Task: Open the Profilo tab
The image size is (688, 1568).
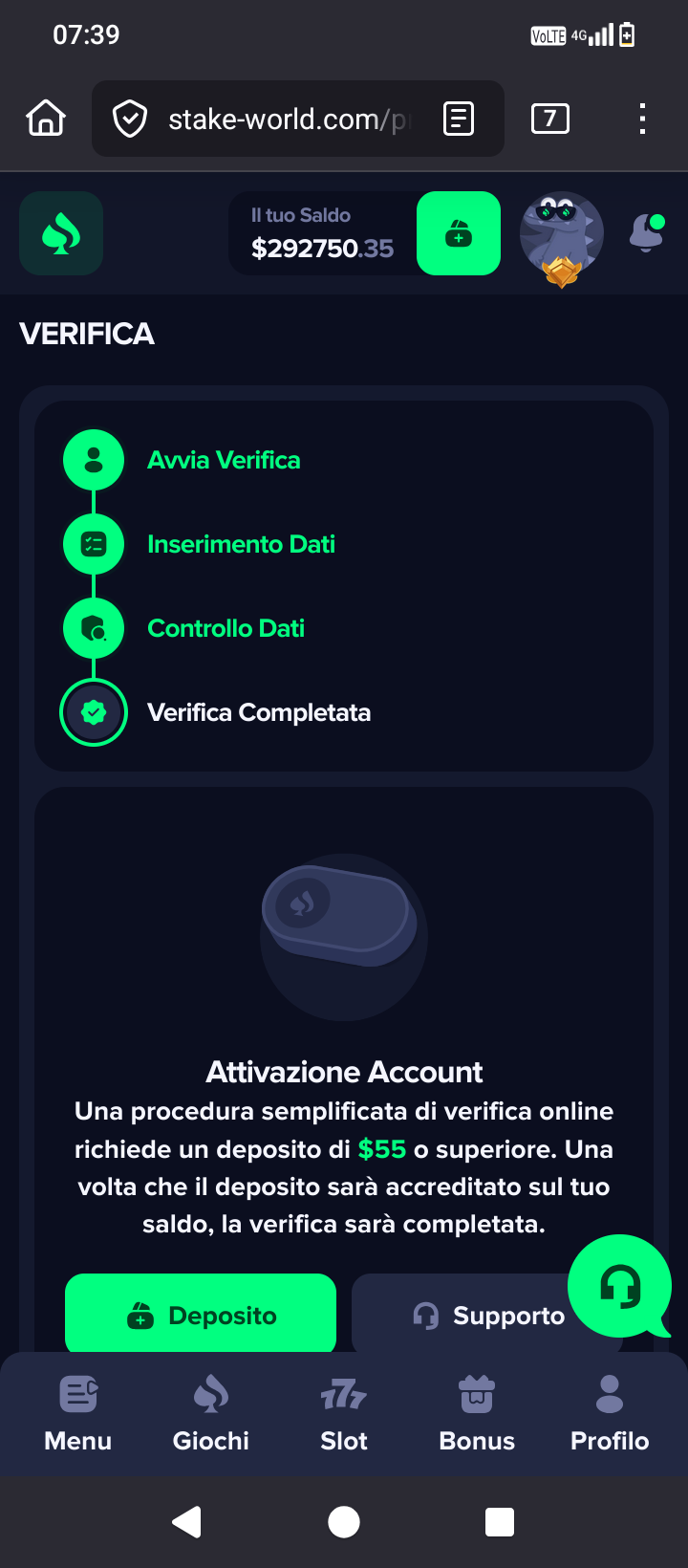Action: (610, 1413)
